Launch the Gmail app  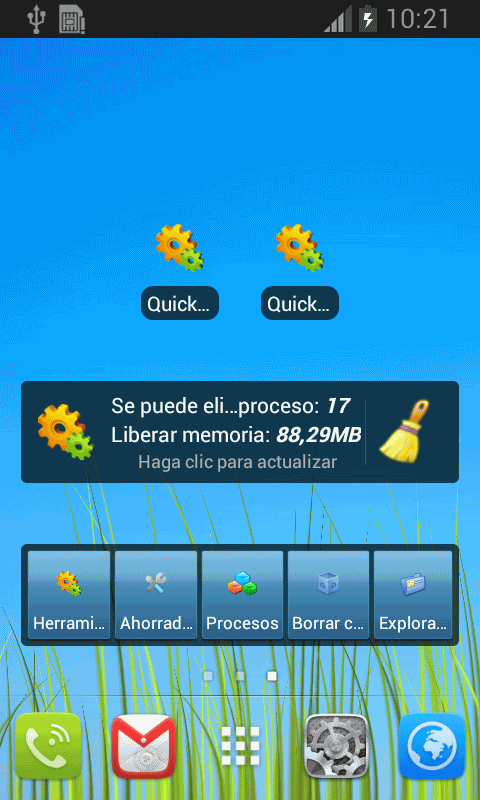(x=144, y=746)
